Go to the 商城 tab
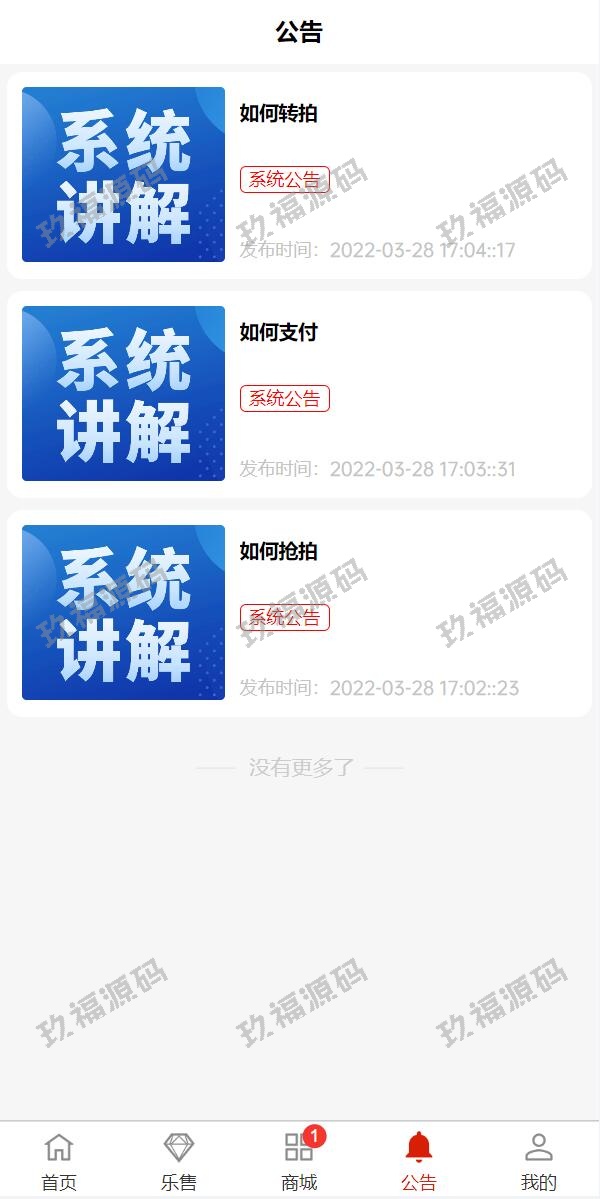 [x=299, y=1161]
